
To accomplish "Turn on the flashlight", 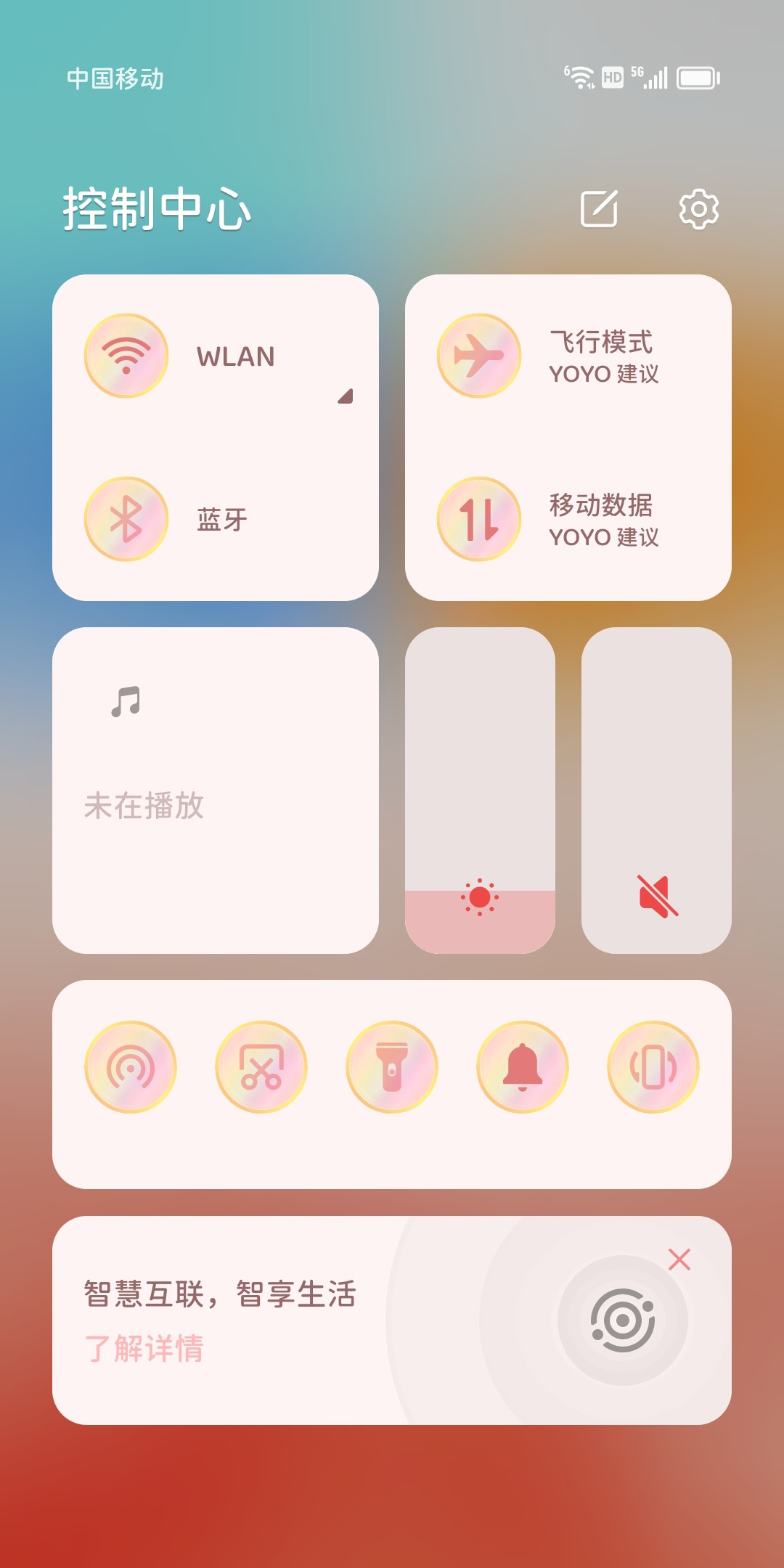I will click(392, 1067).
